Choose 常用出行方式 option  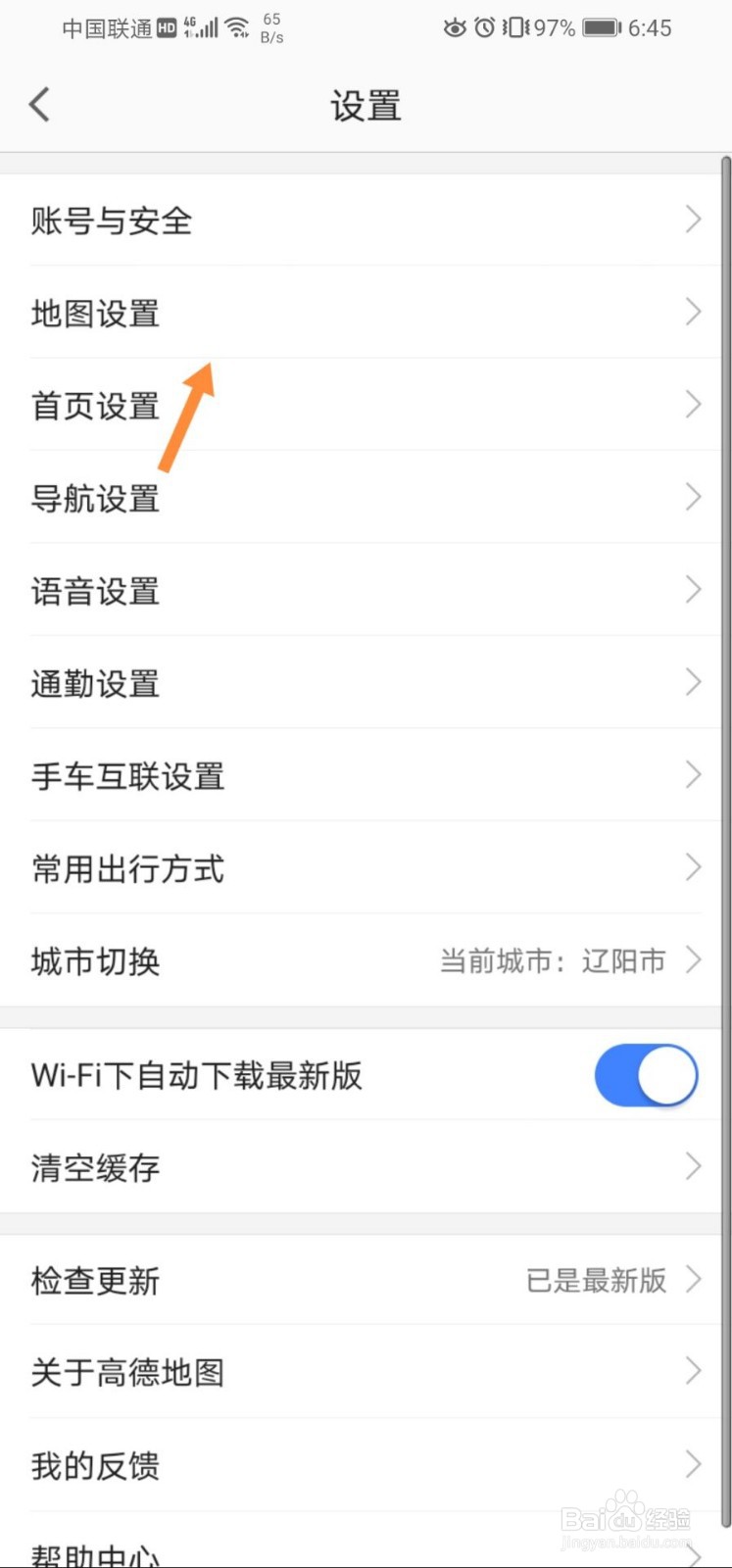[x=127, y=867]
